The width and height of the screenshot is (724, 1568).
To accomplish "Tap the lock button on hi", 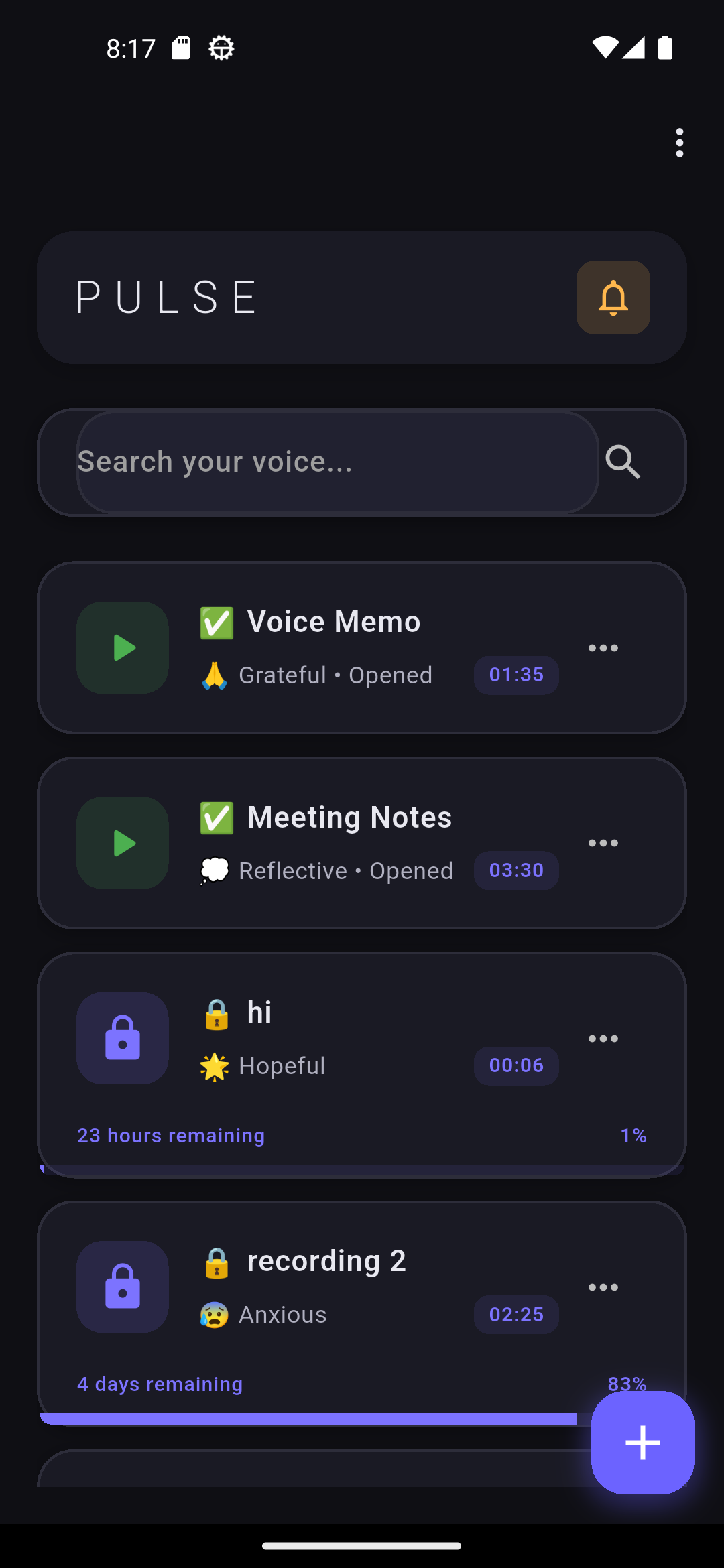I will click(123, 1038).
